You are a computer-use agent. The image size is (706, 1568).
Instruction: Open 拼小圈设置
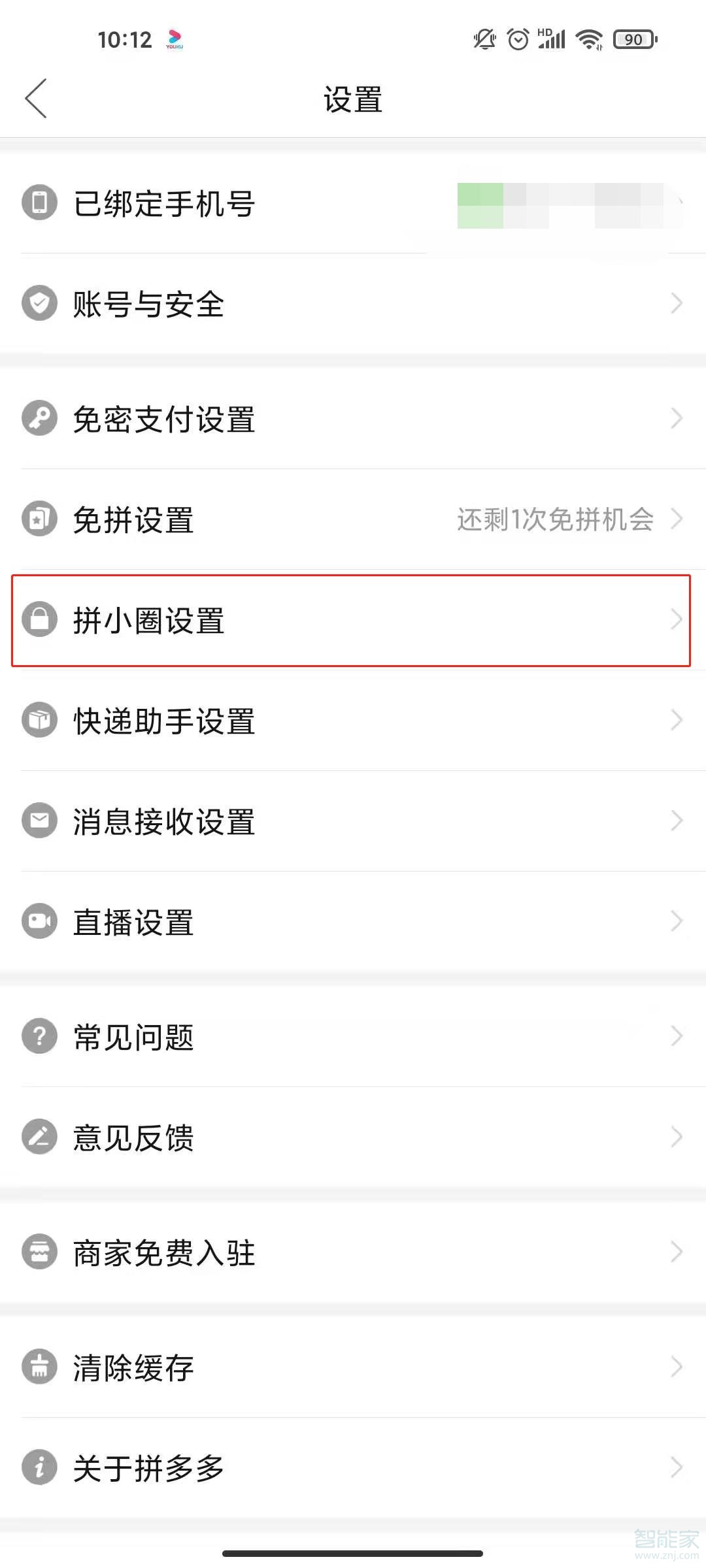(353, 620)
